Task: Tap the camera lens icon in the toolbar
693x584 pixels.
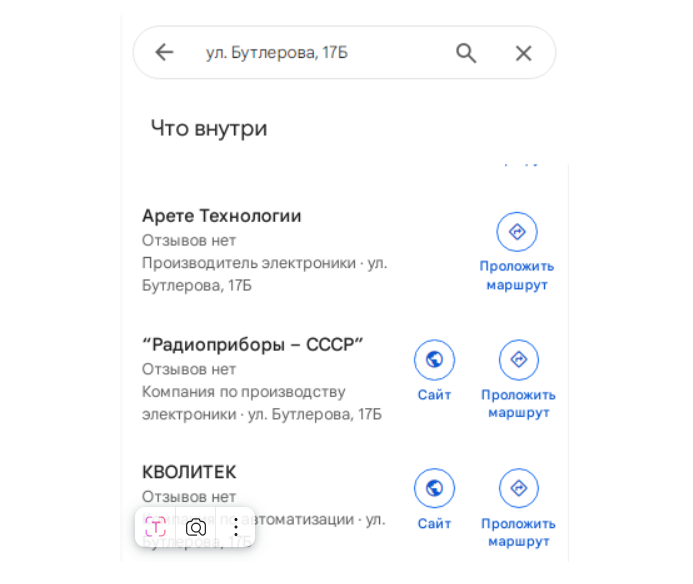Action: [196, 527]
